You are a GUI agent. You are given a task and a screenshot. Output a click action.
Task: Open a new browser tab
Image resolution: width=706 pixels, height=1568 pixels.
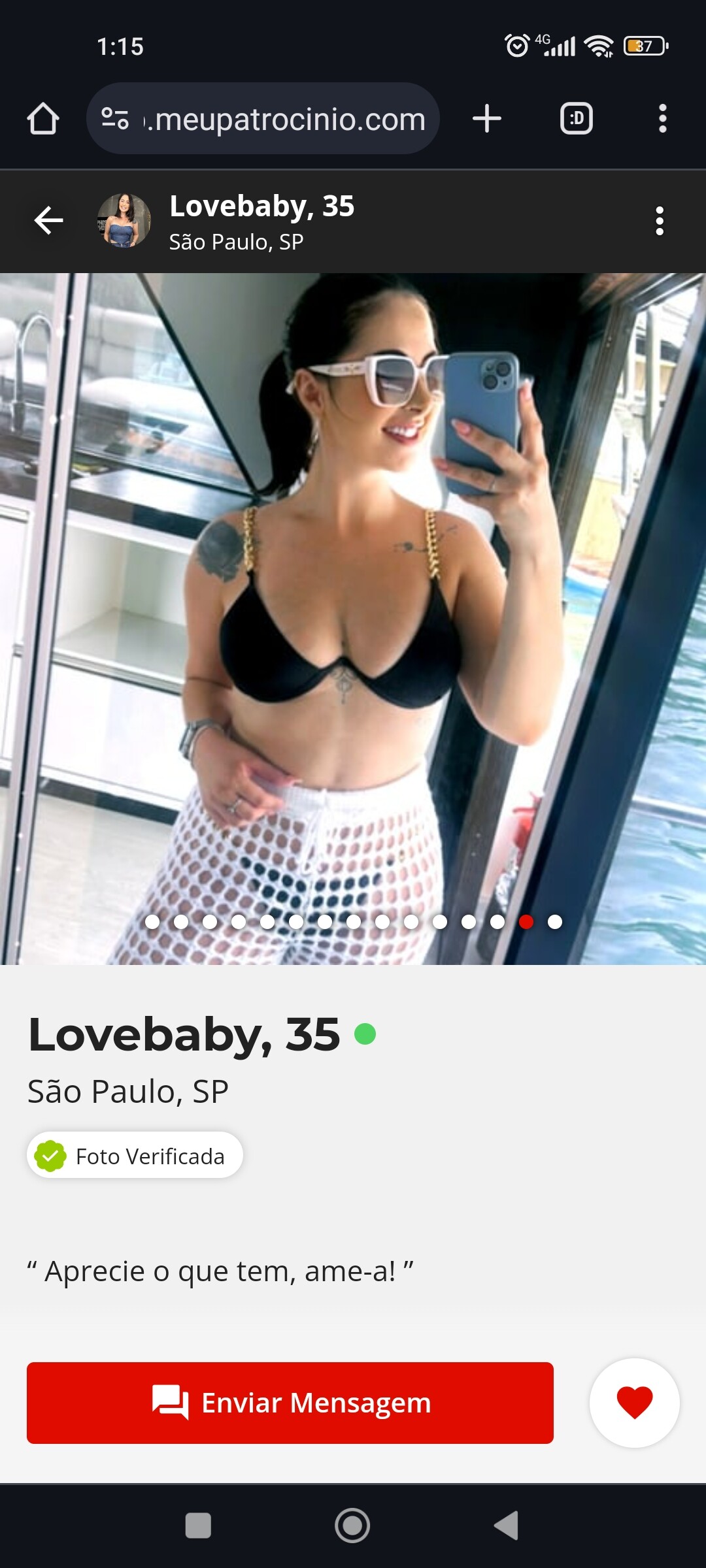tap(486, 119)
